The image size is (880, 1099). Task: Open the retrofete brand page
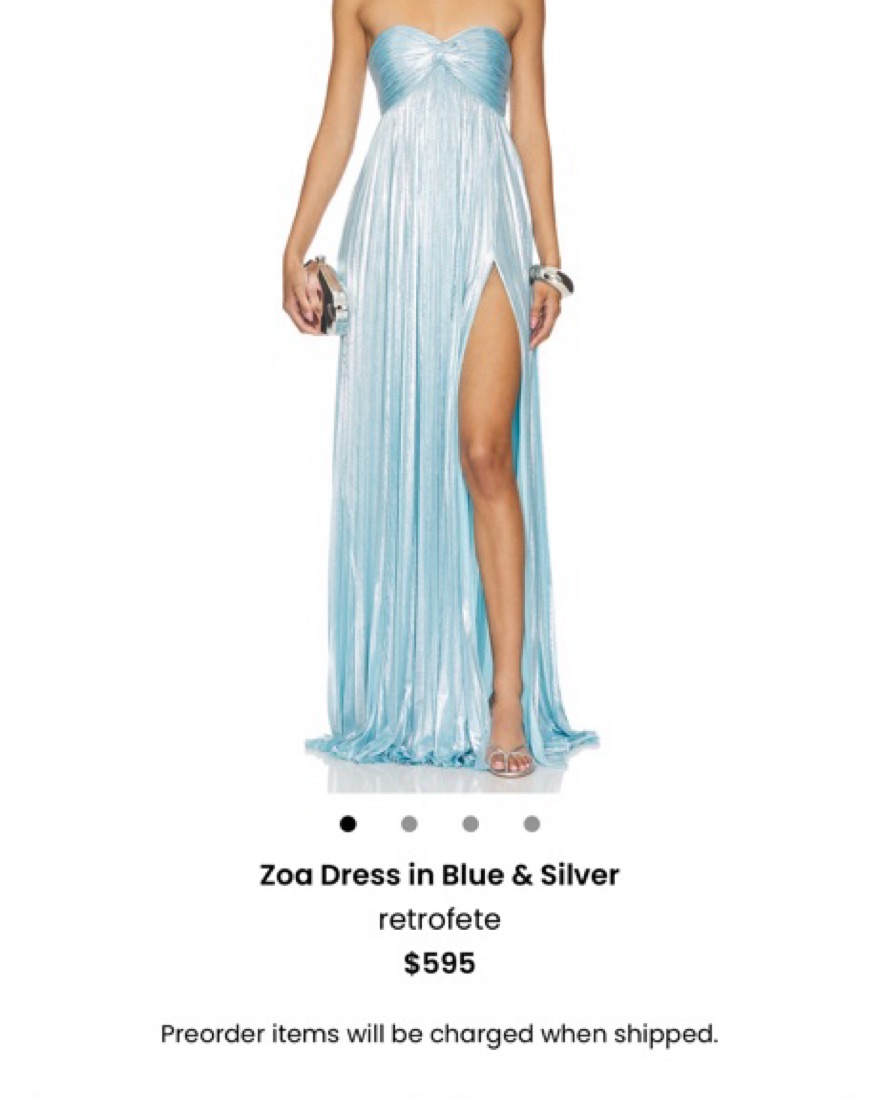pos(439,919)
